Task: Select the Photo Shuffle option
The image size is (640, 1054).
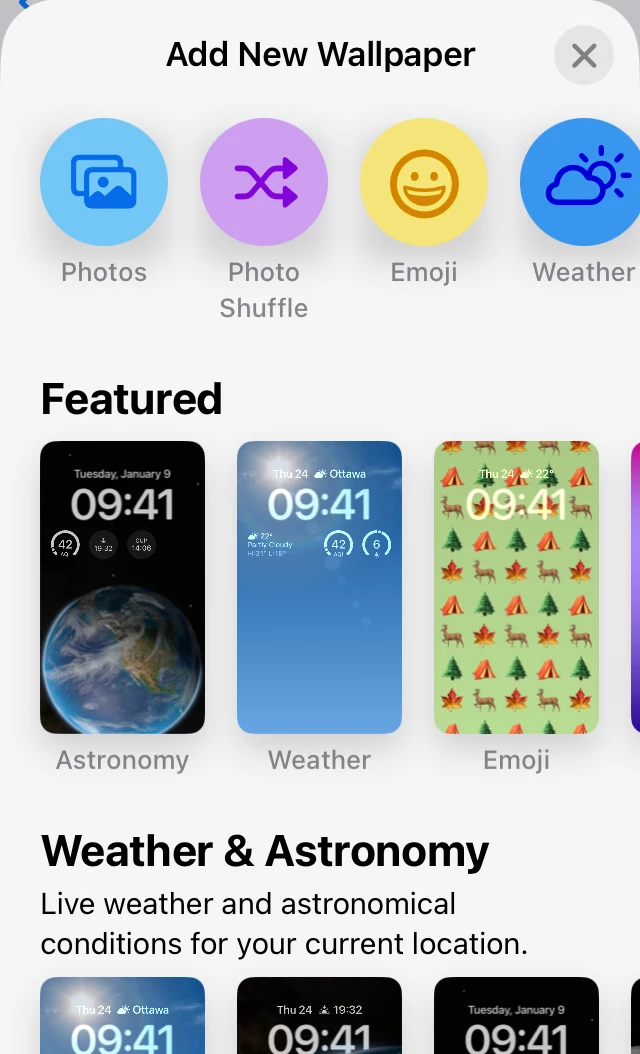Action: pyautogui.click(x=264, y=182)
